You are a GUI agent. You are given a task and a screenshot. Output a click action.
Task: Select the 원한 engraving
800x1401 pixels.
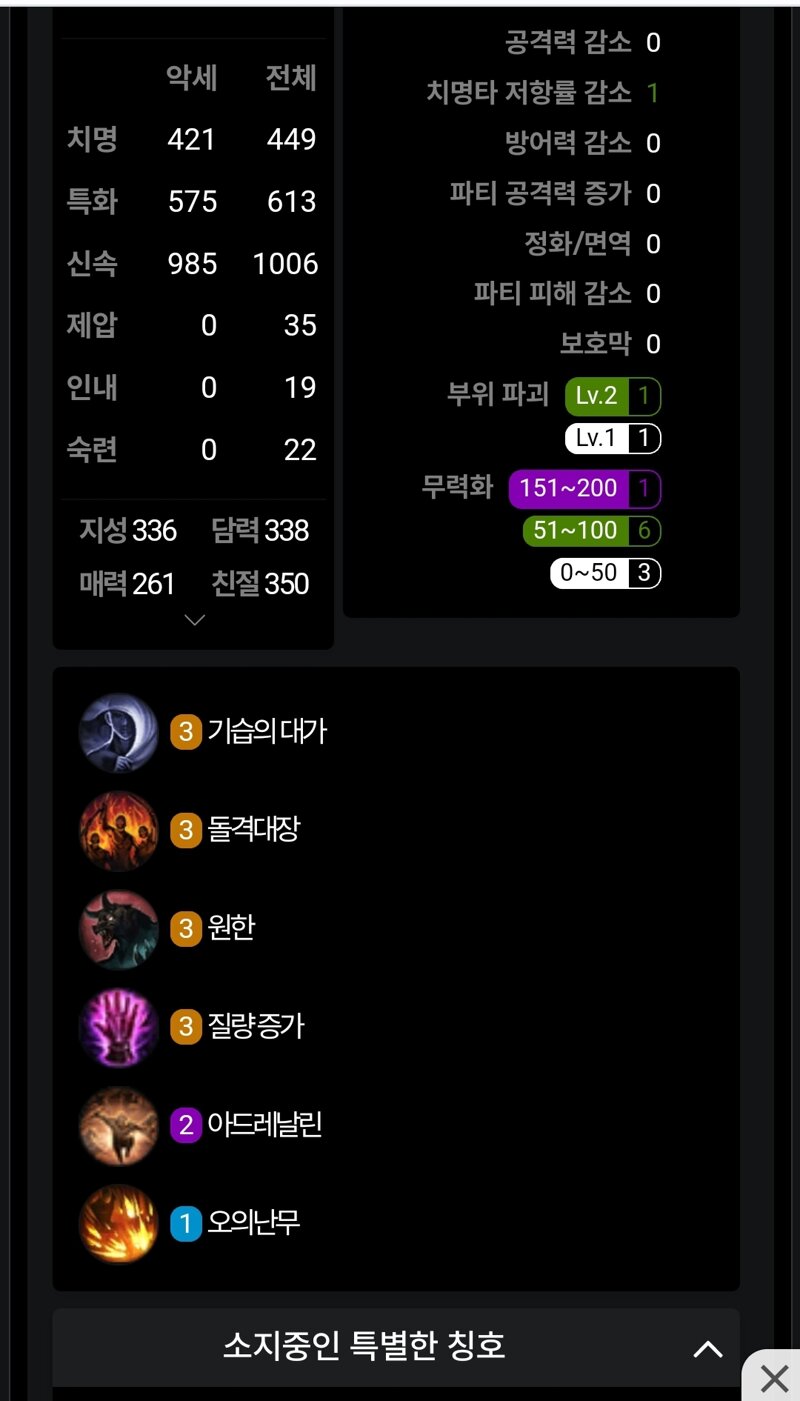click(230, 928)
